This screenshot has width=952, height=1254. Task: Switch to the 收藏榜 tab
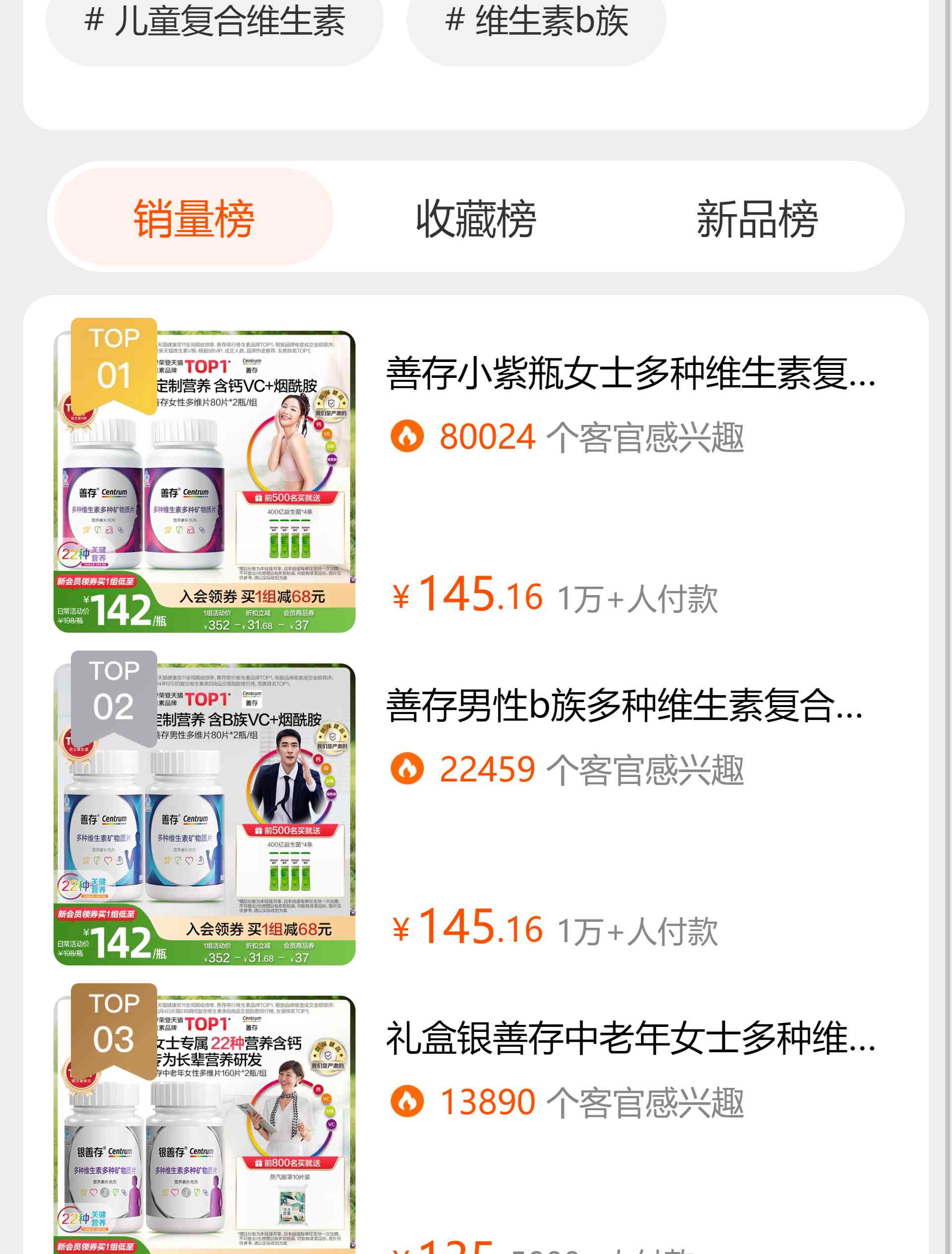tap(476, 218)
